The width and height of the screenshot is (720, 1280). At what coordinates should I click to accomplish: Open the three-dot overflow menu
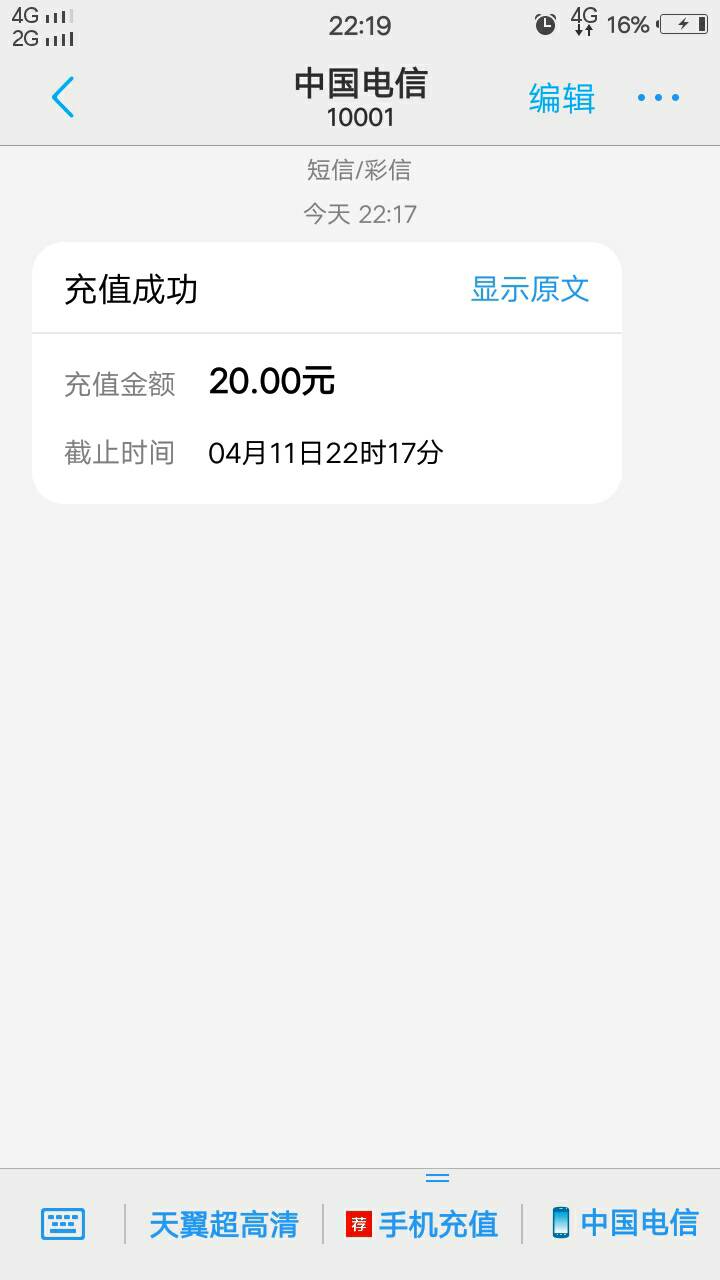click(659, 98)
